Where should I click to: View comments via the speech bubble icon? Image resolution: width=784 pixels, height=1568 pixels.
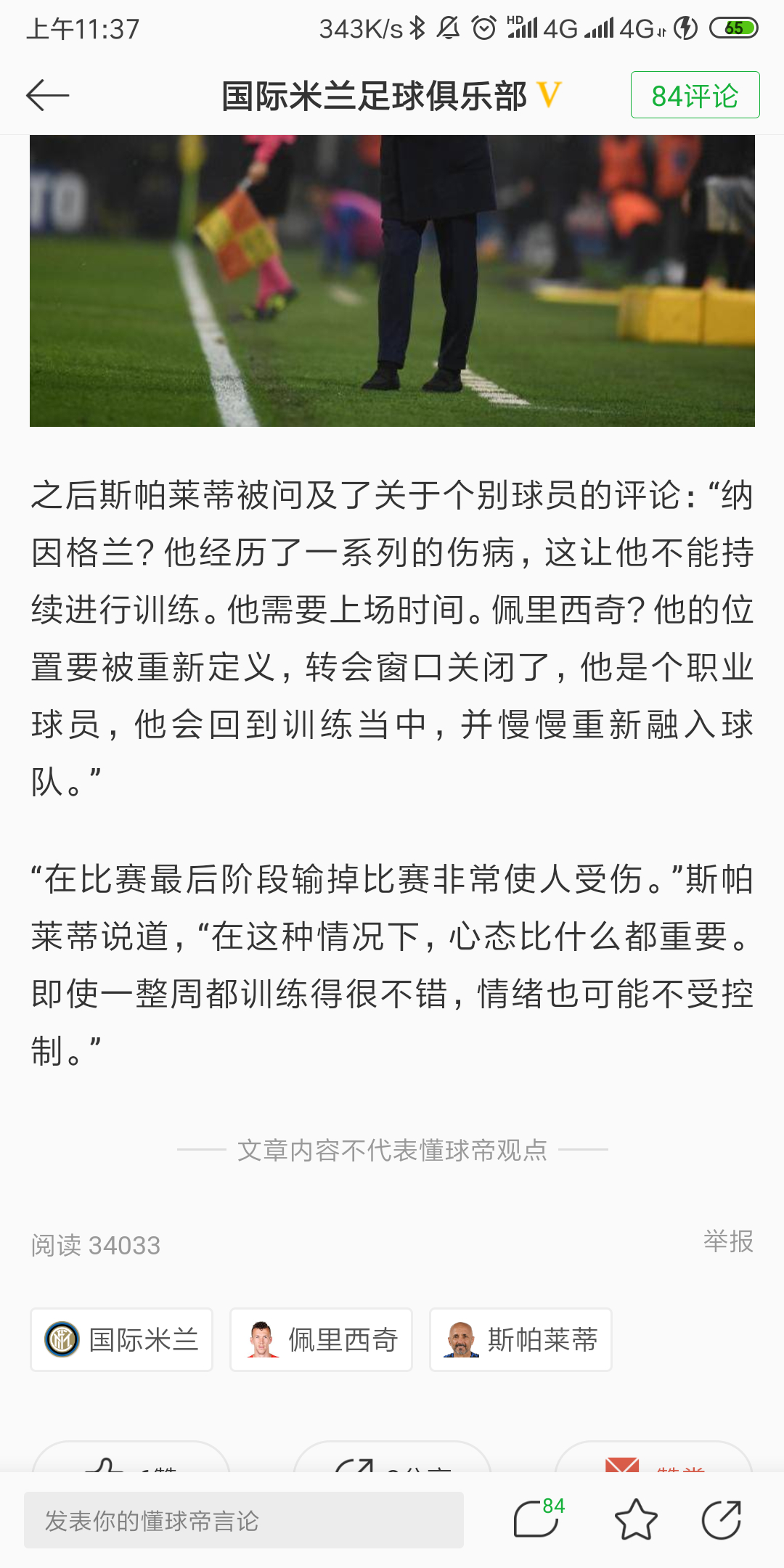[x=539, y=1519]
